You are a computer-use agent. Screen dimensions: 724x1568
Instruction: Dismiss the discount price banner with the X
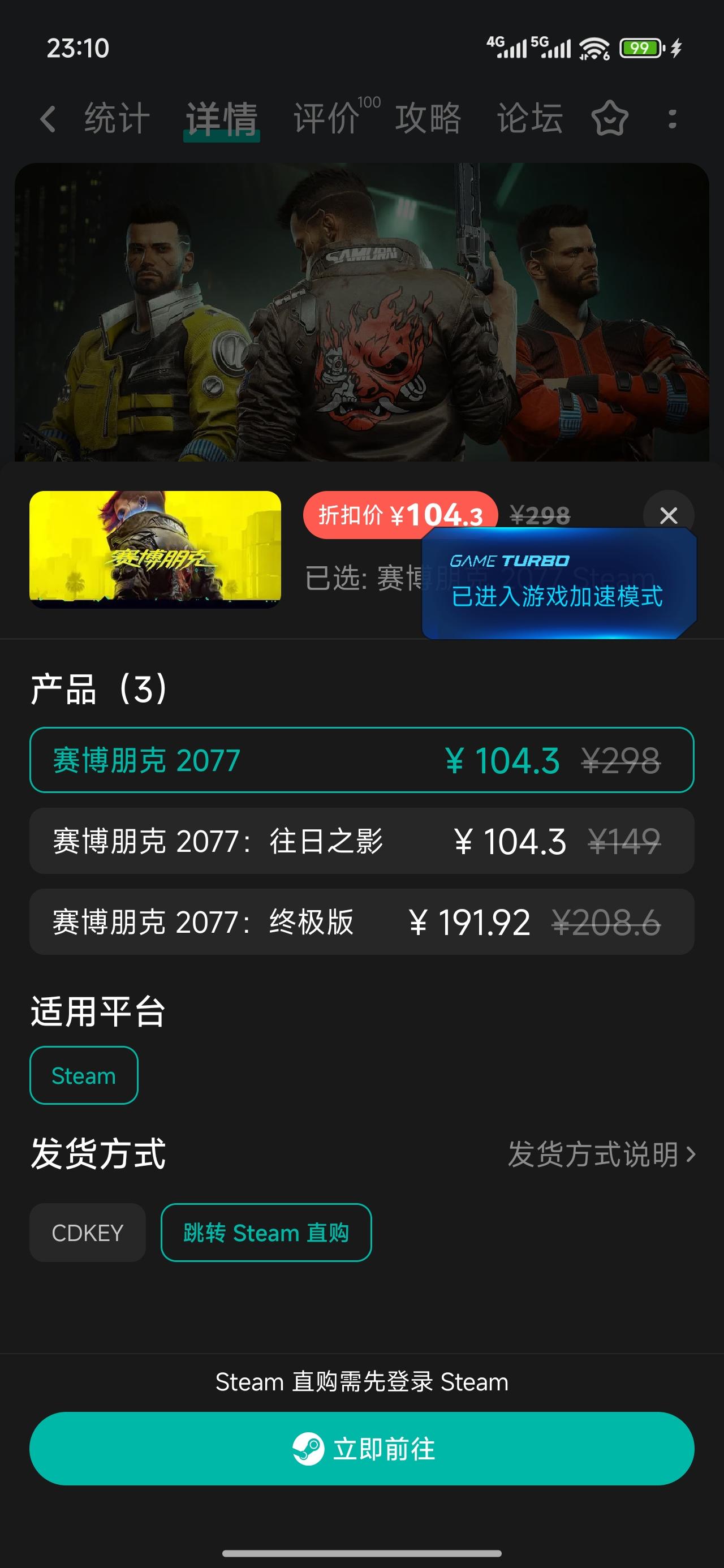click(669, 515)
